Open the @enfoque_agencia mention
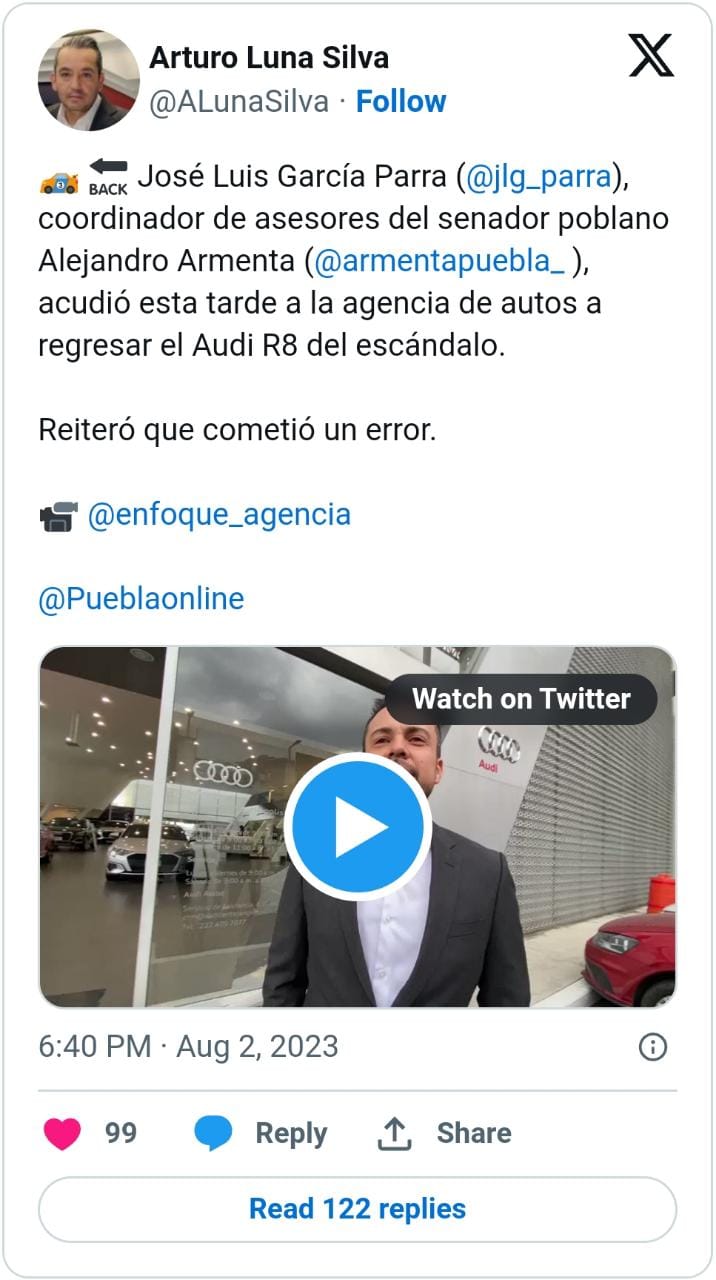The width and height of the screenshot is (716, 1280). point(219,514)
